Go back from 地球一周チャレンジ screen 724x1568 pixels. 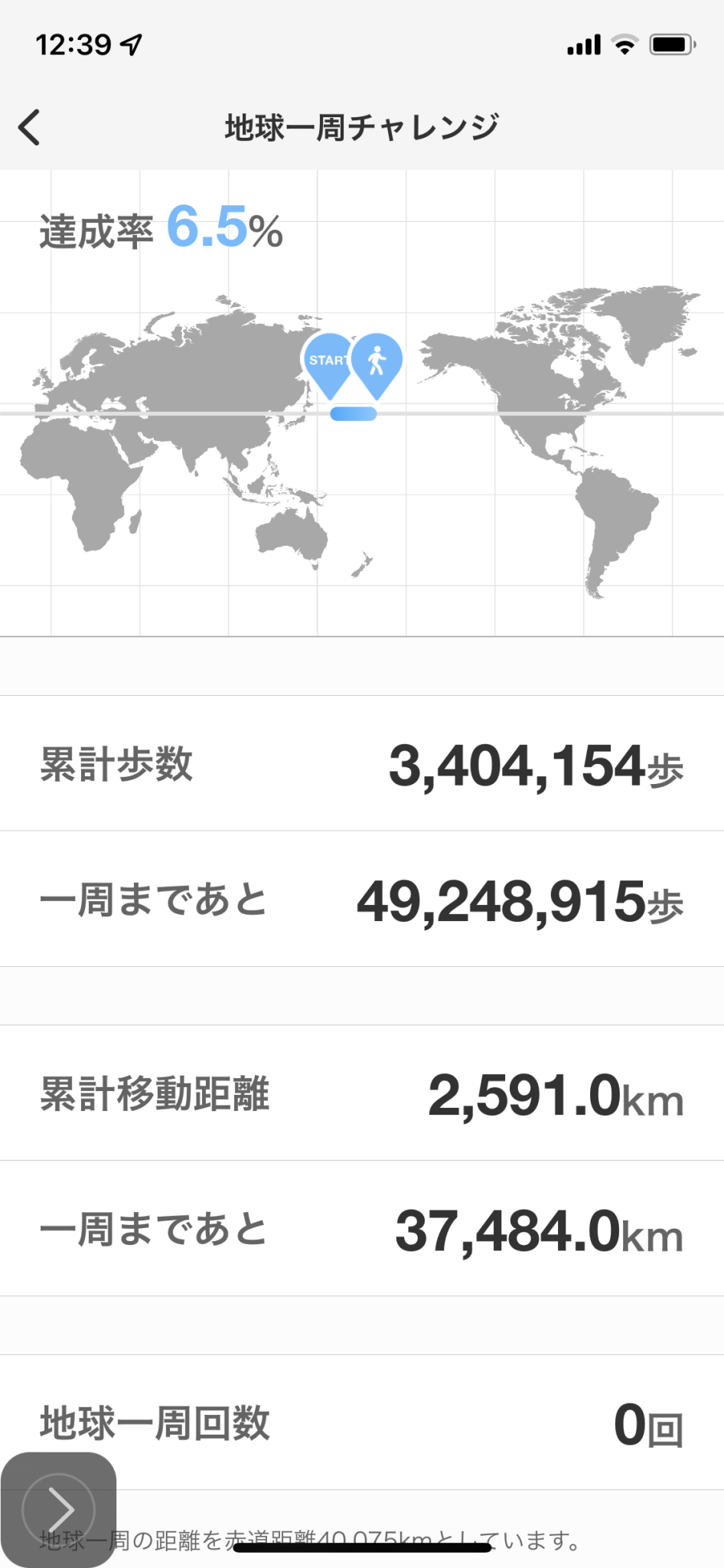[29, 127]
